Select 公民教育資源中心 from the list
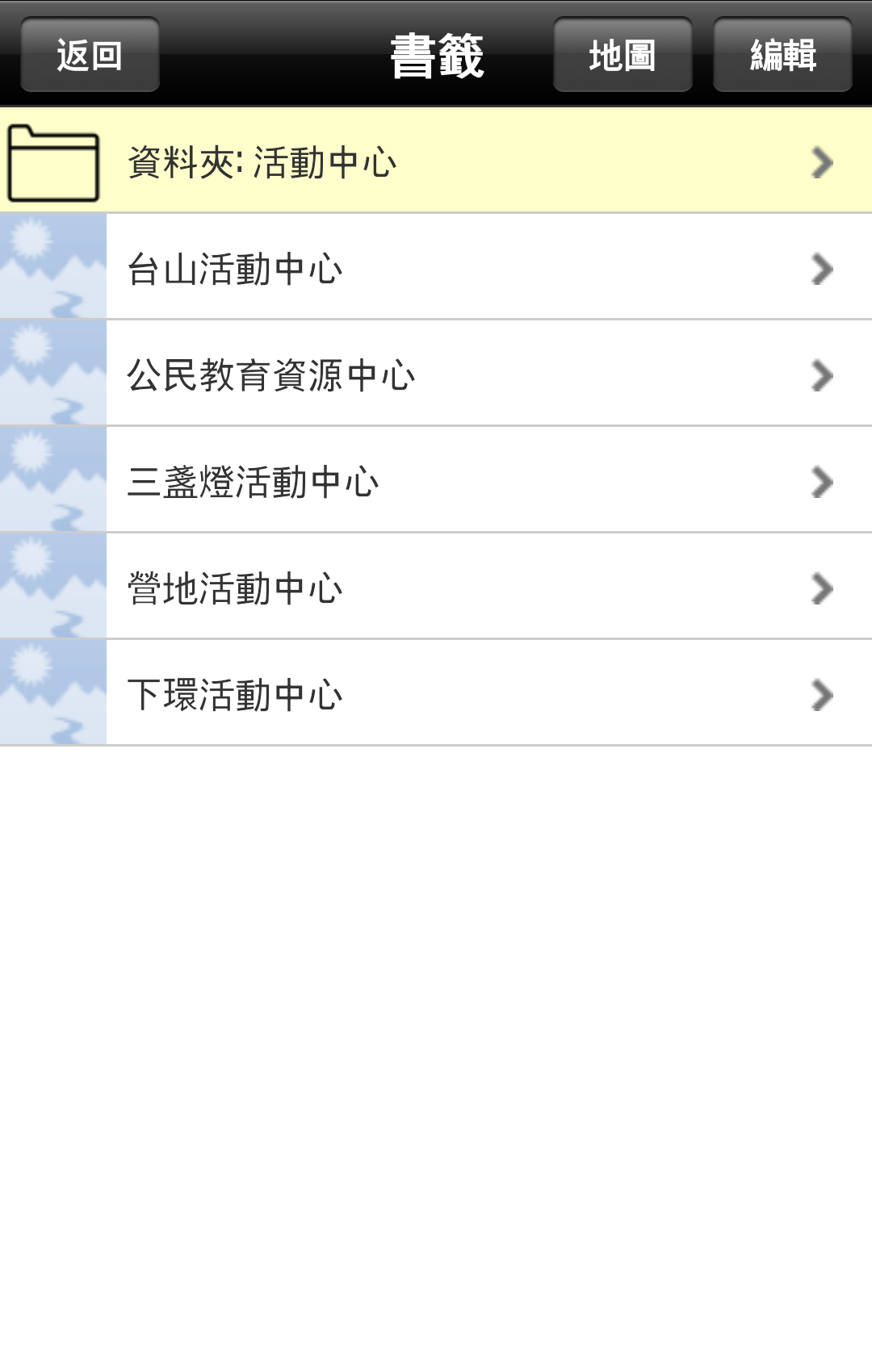This screenshot has height=1372, width=872. pyautogui.click(x=436, y=375)
